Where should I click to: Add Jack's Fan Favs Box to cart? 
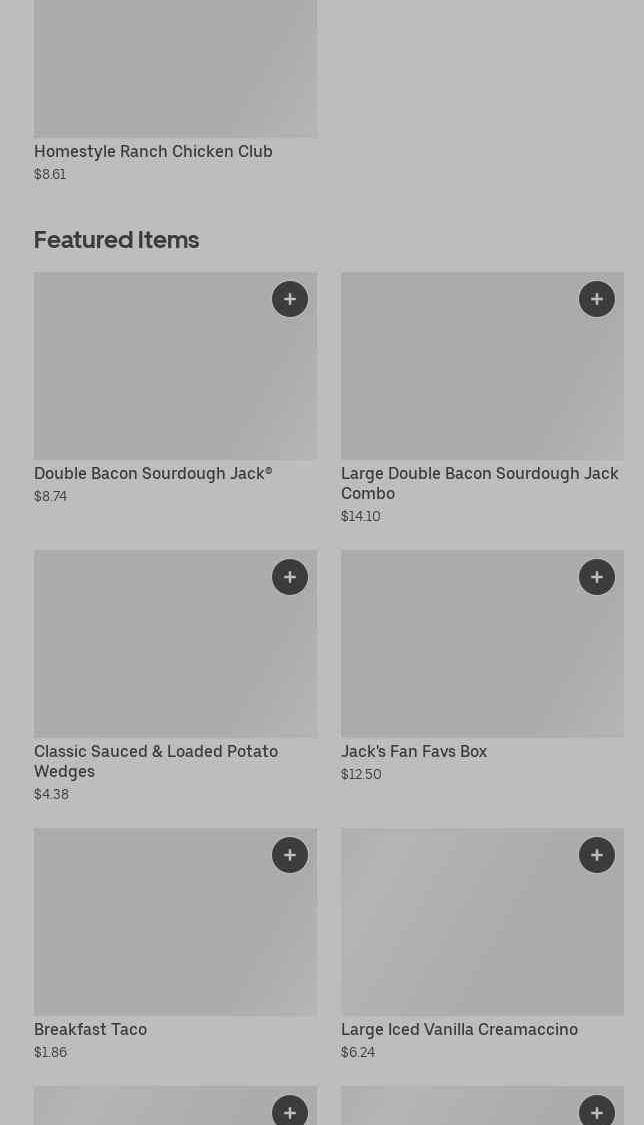pyautogui.click(x=597, y=577)
